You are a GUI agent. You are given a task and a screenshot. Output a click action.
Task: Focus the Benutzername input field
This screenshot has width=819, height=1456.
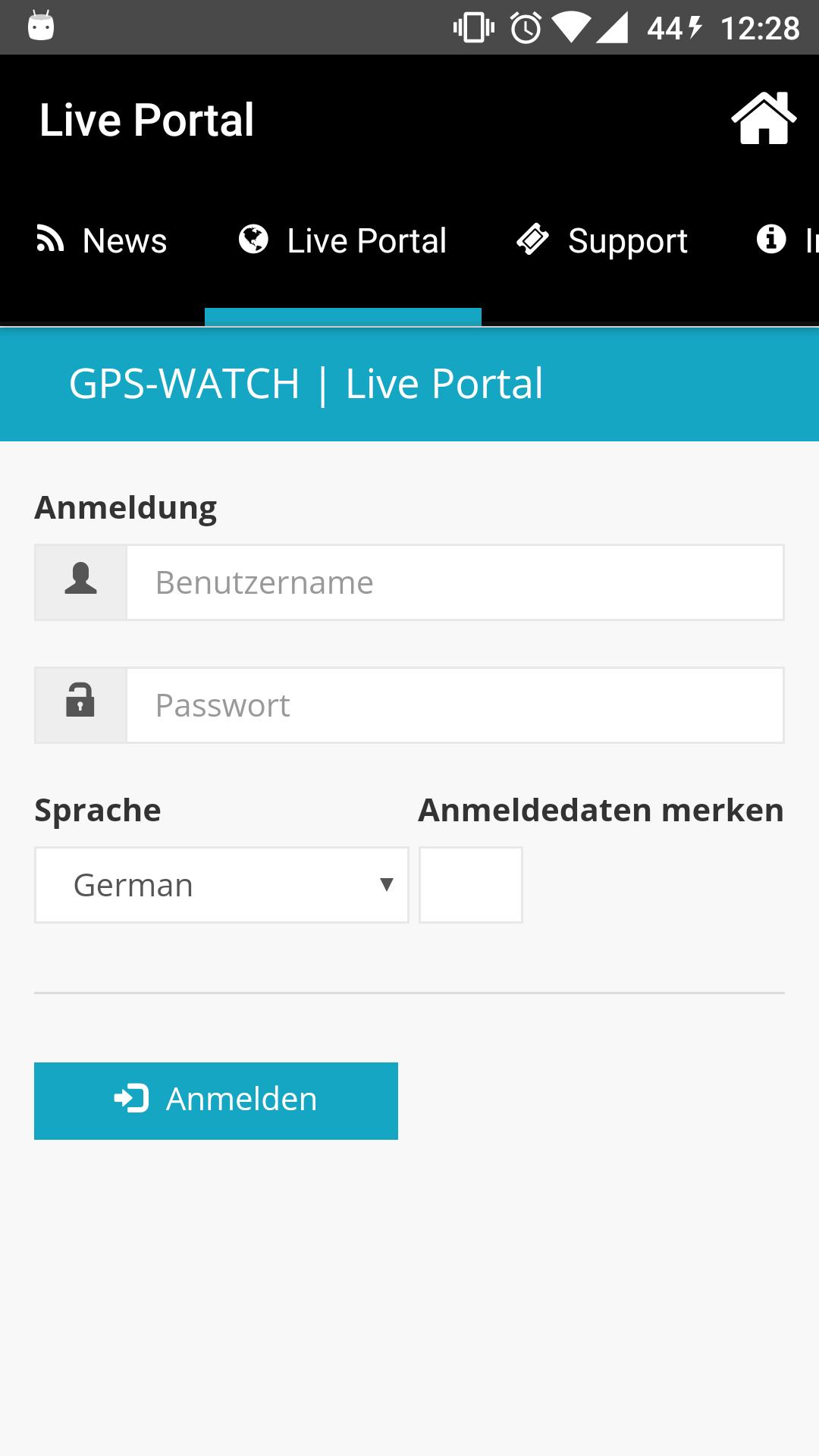pos(454,582)
